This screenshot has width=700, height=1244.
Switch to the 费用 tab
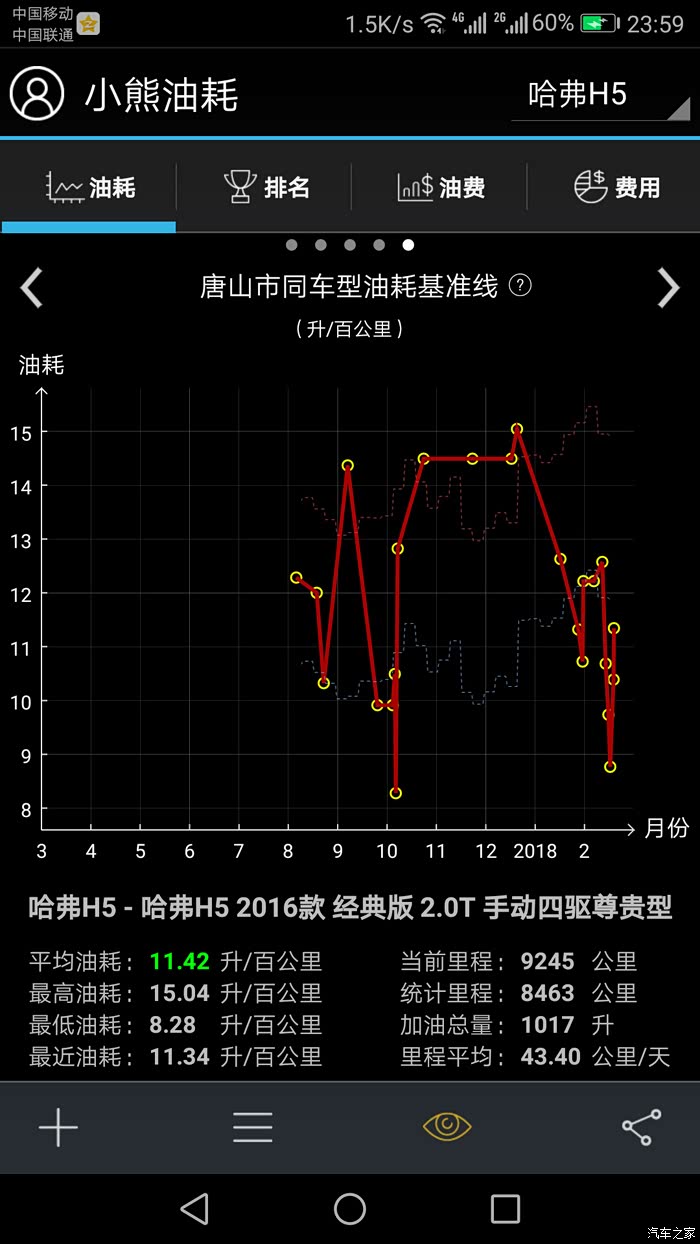point(616,187)
